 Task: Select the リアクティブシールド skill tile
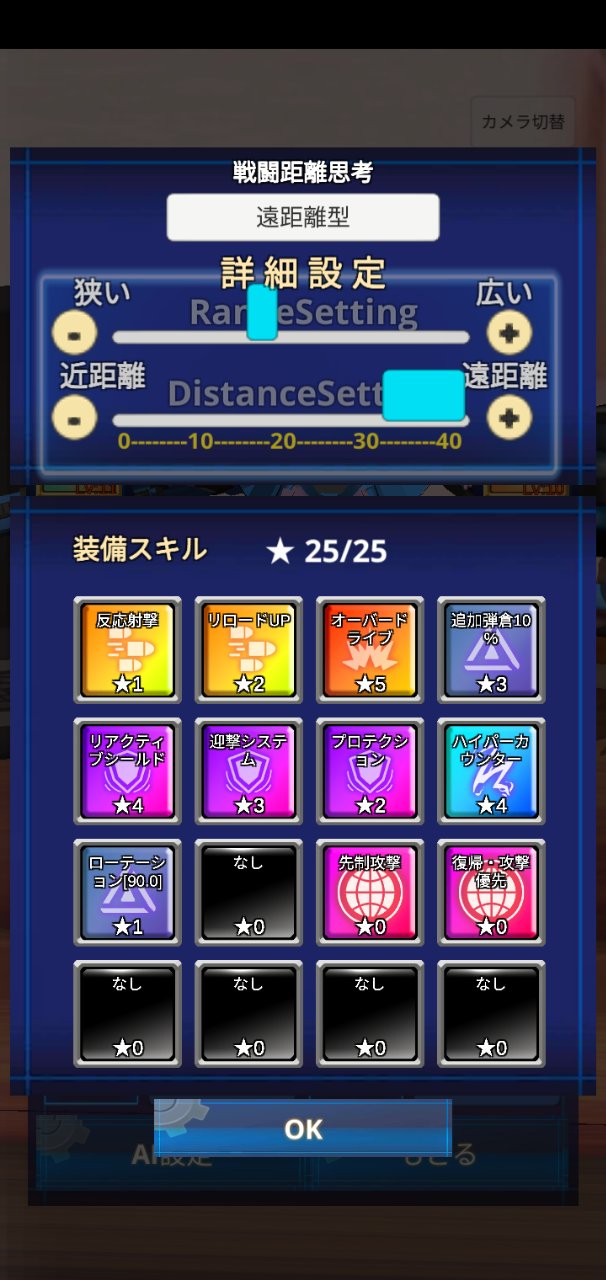tap(127, 771)
